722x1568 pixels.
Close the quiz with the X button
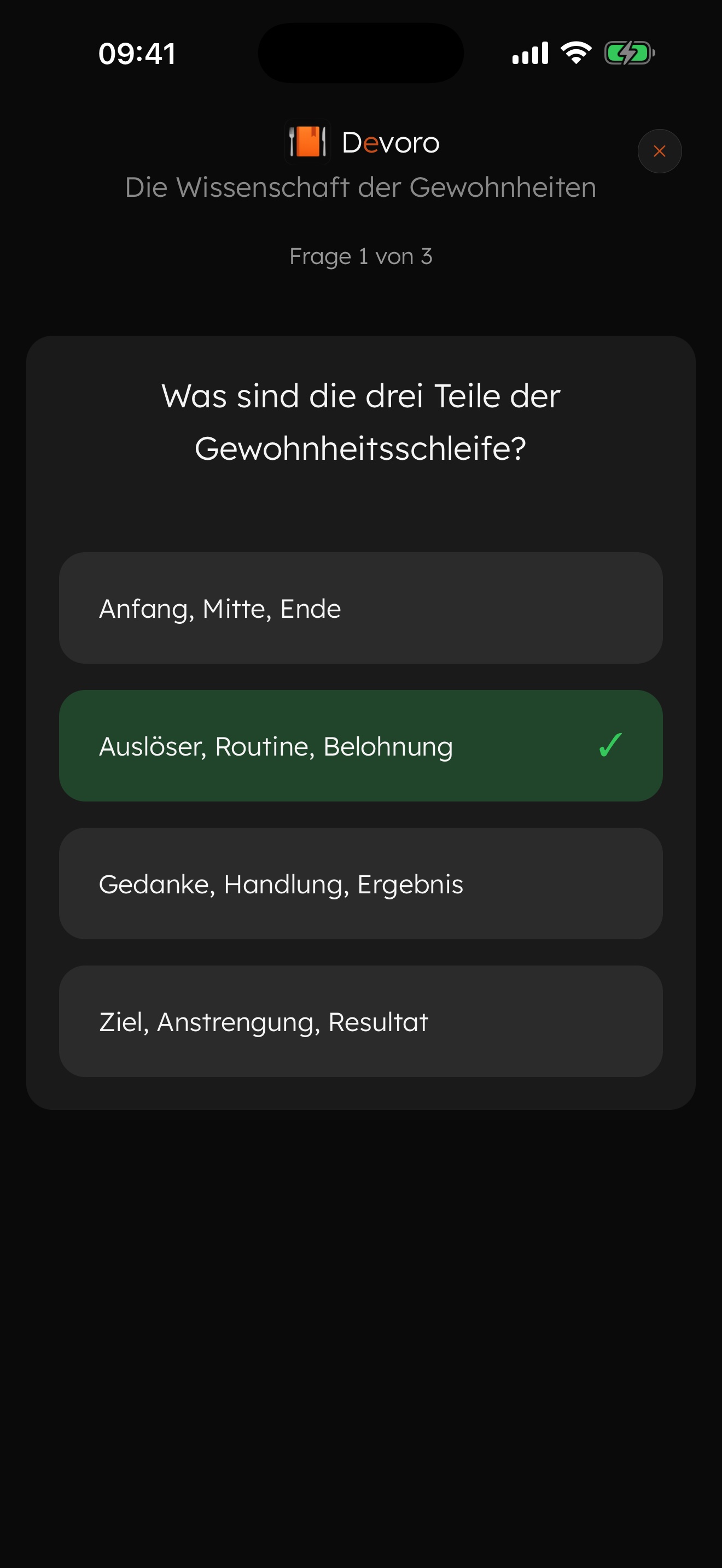coord(659,151)
